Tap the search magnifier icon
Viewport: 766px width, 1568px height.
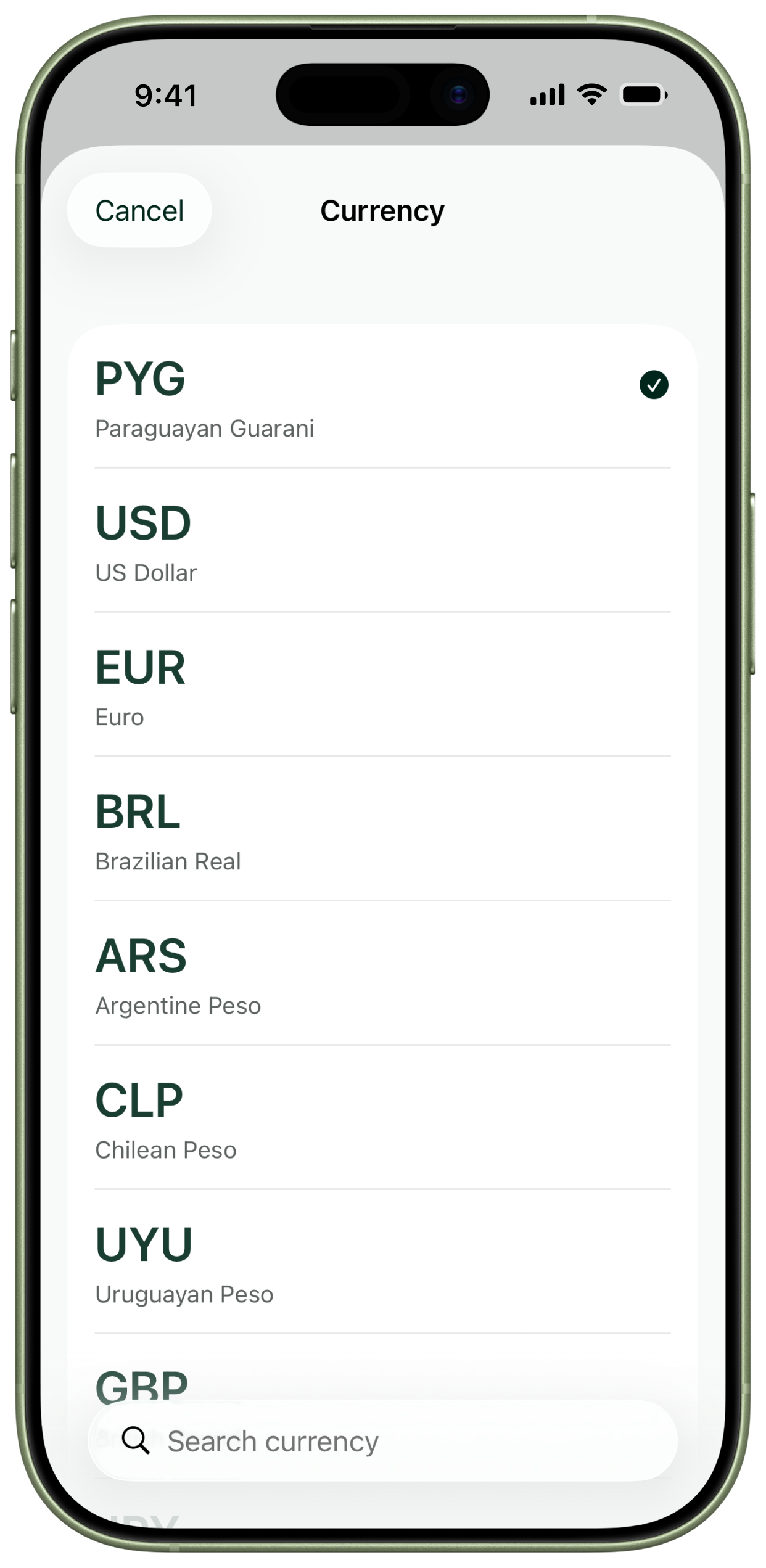136,1442
